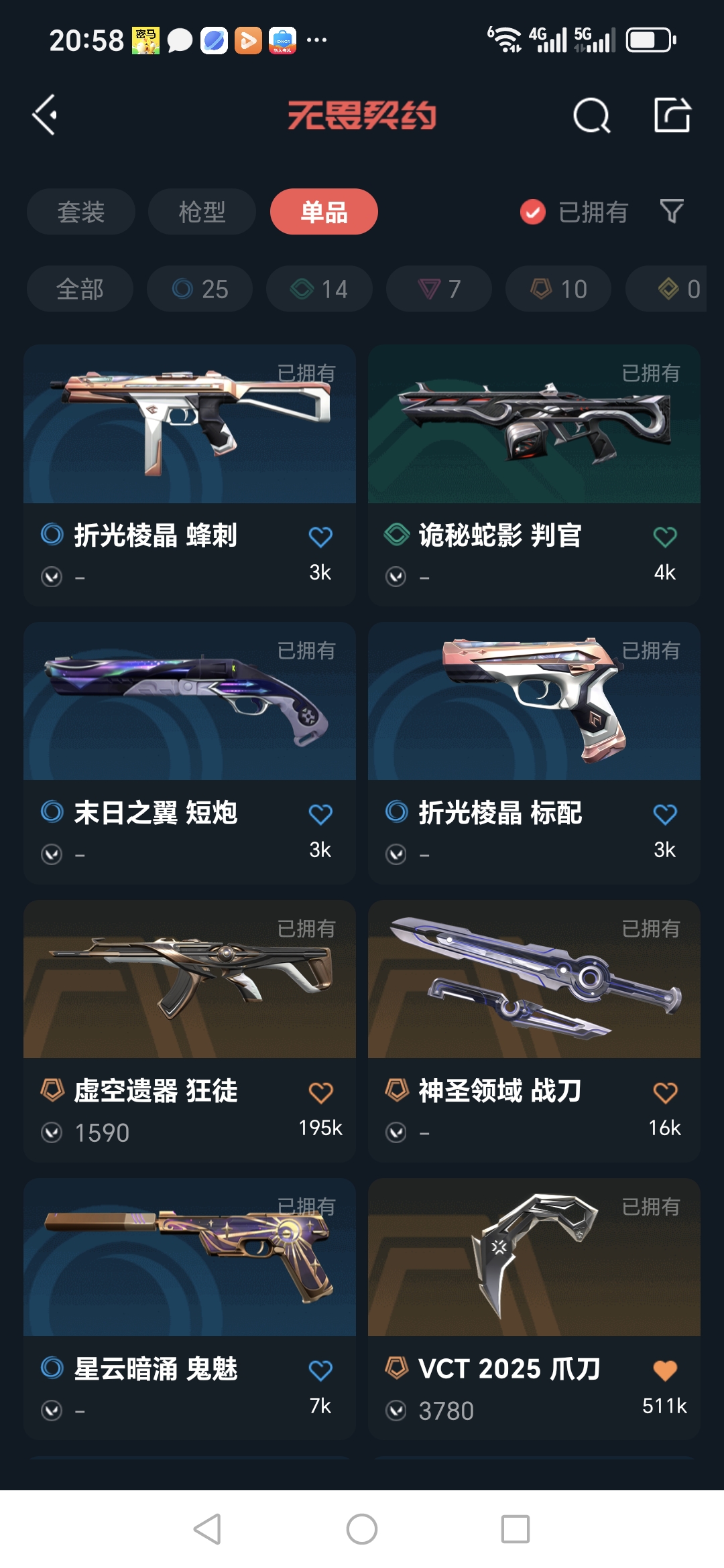Screen dimensions: 724x1568
Task: Filter by the blue tier chip 25
Action: (x=200, y=289)
